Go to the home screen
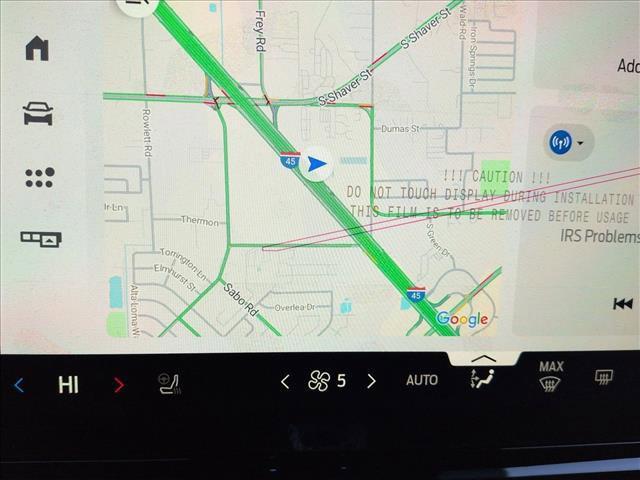 37,48
